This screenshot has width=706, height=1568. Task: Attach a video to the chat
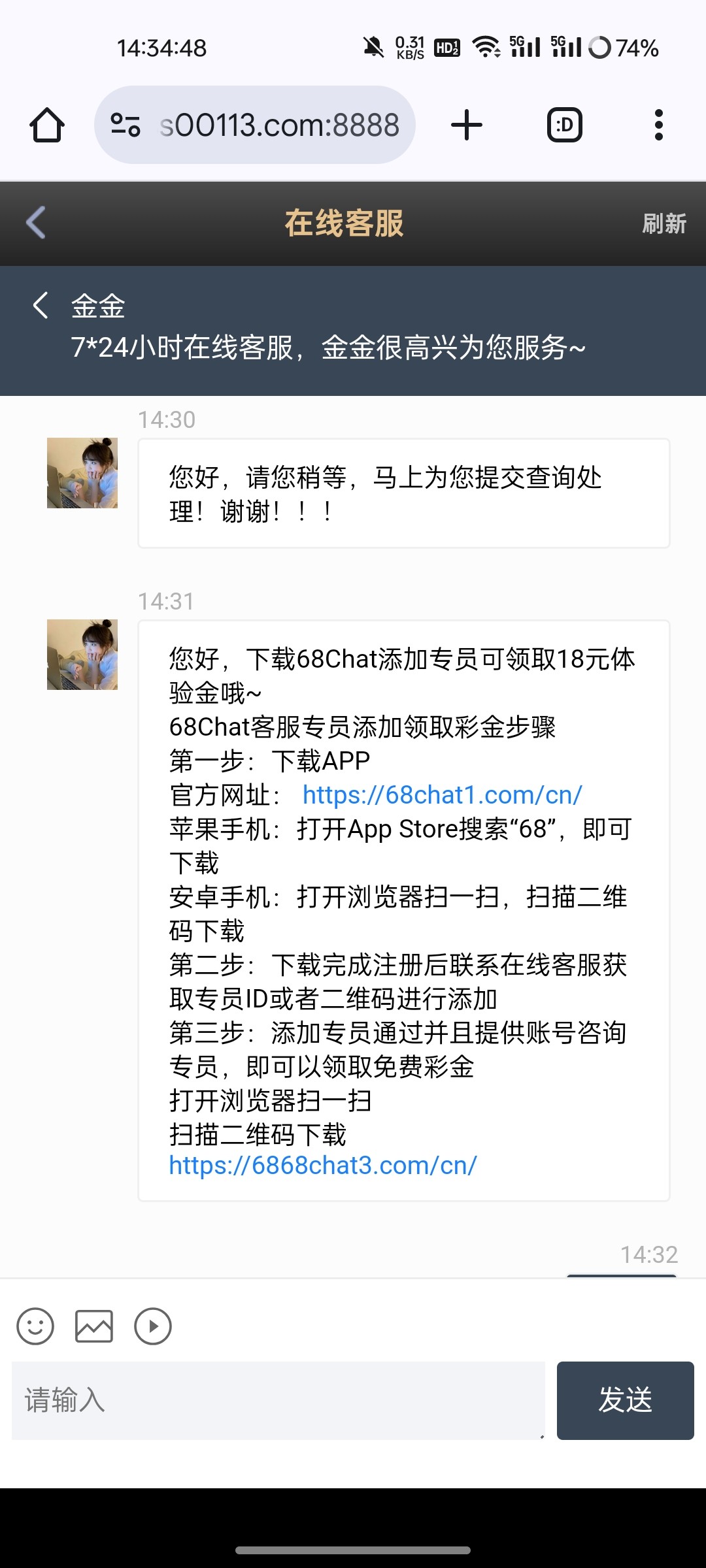[153, 1326]
